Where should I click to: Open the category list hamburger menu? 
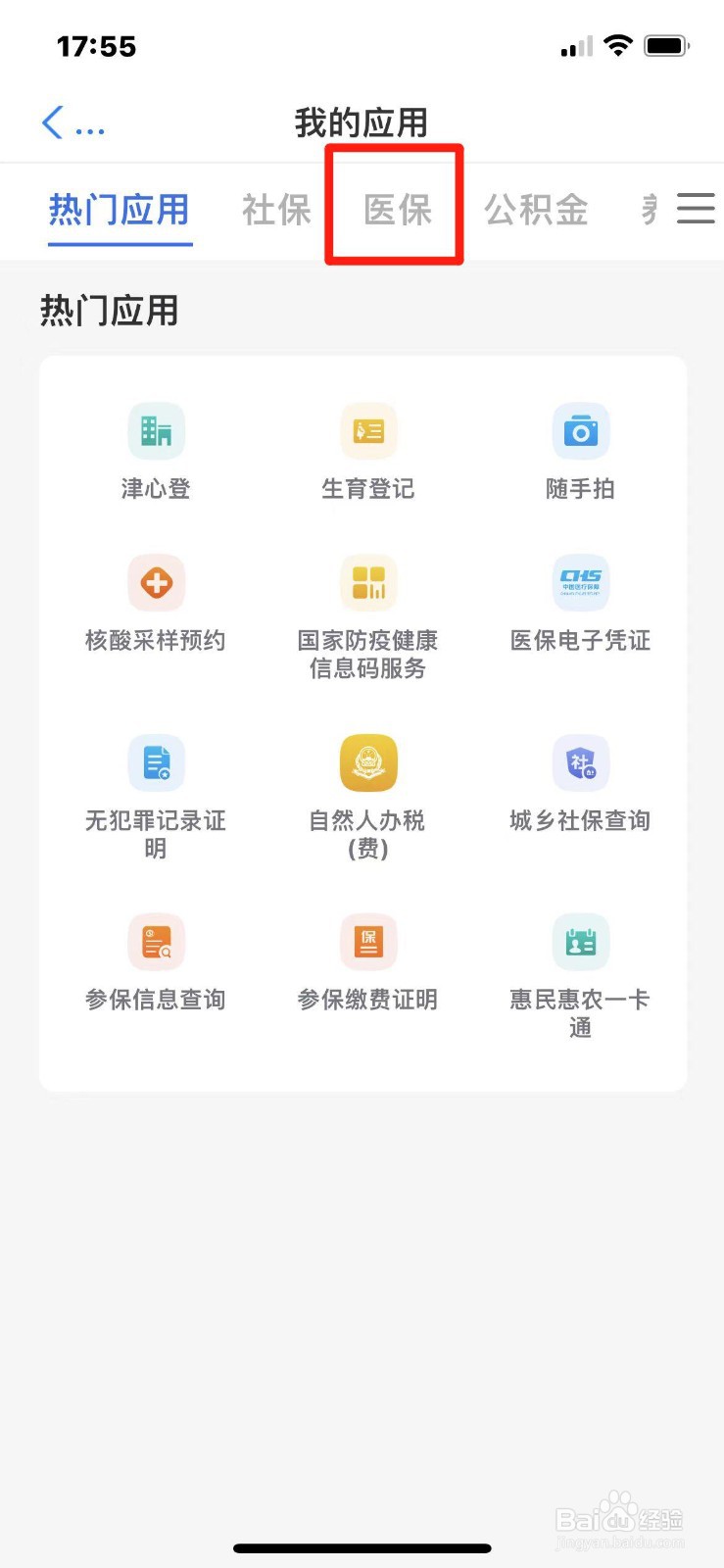[x=696, y=208]
